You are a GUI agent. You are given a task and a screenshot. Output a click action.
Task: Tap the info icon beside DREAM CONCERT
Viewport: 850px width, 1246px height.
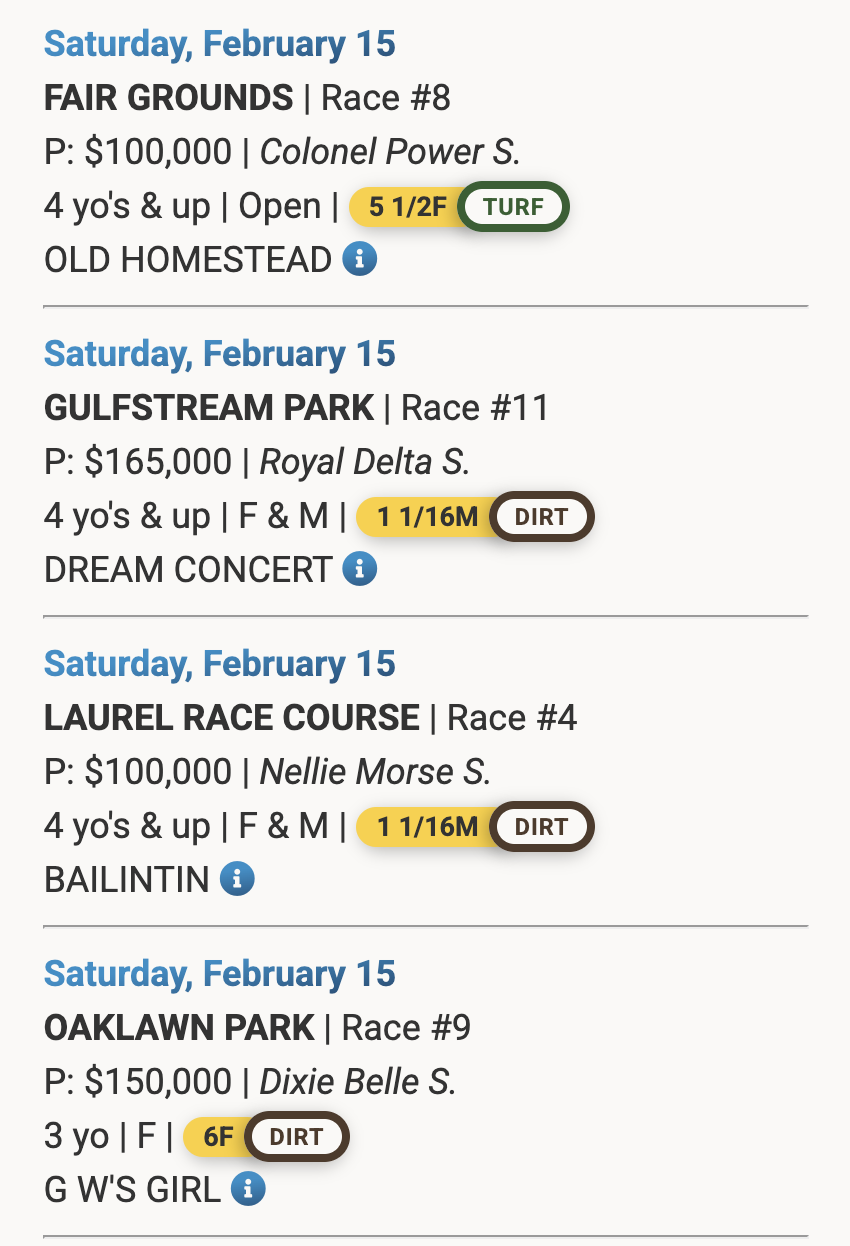(360, 570)
